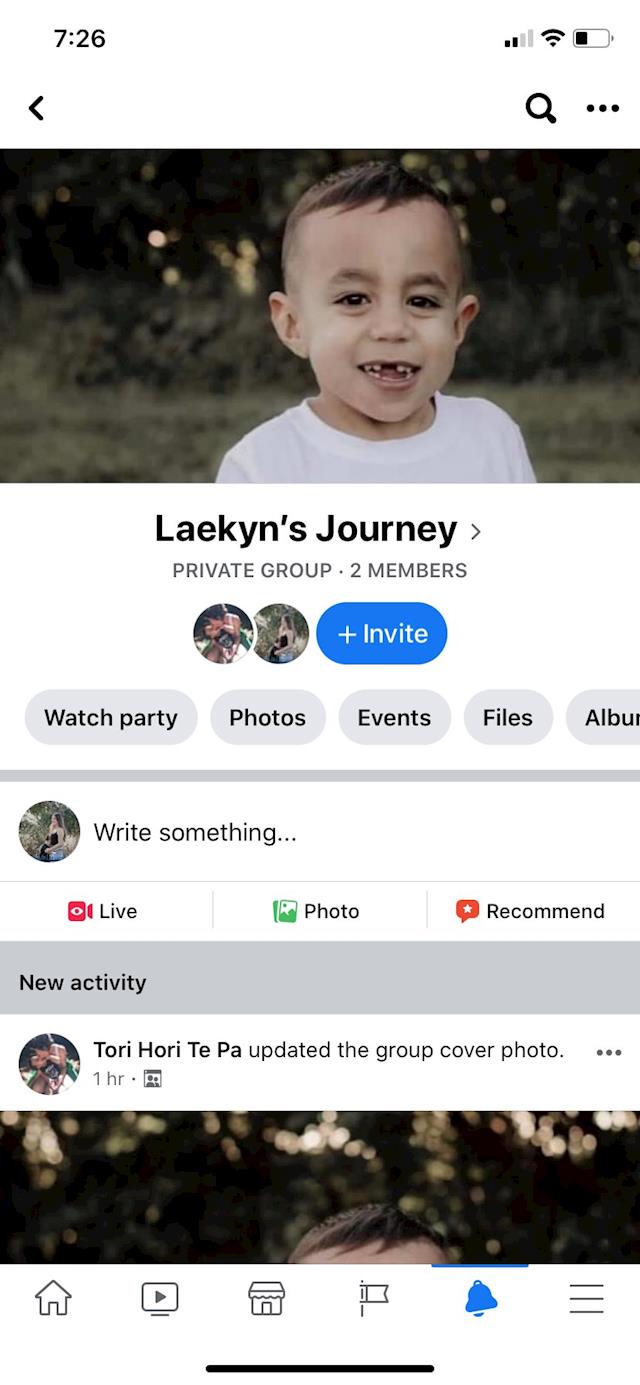Screen dimensions: 640x1385
Task: Start a Live video
Action: coord(103,911)
